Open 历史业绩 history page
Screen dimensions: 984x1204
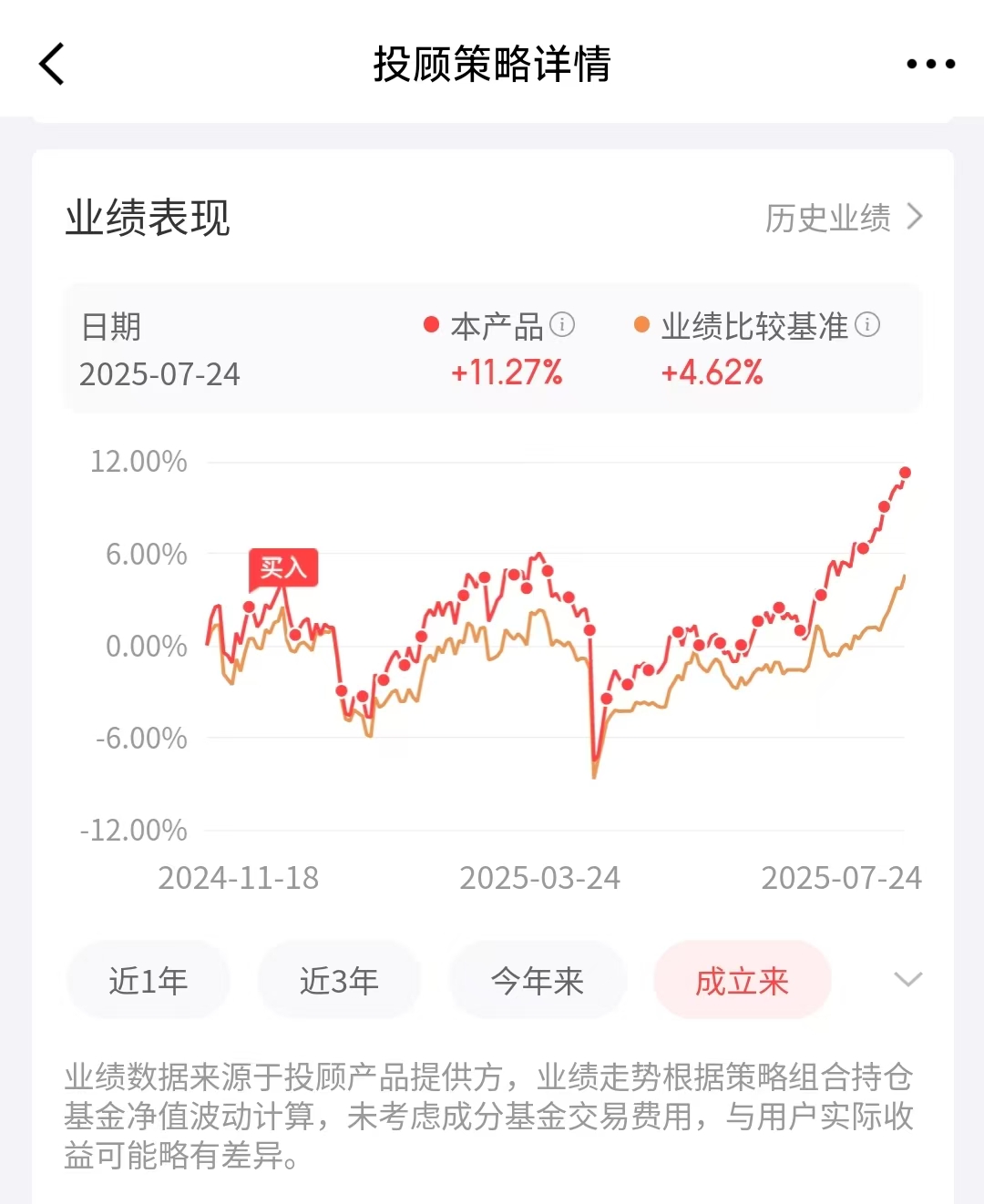click(844, 218)
